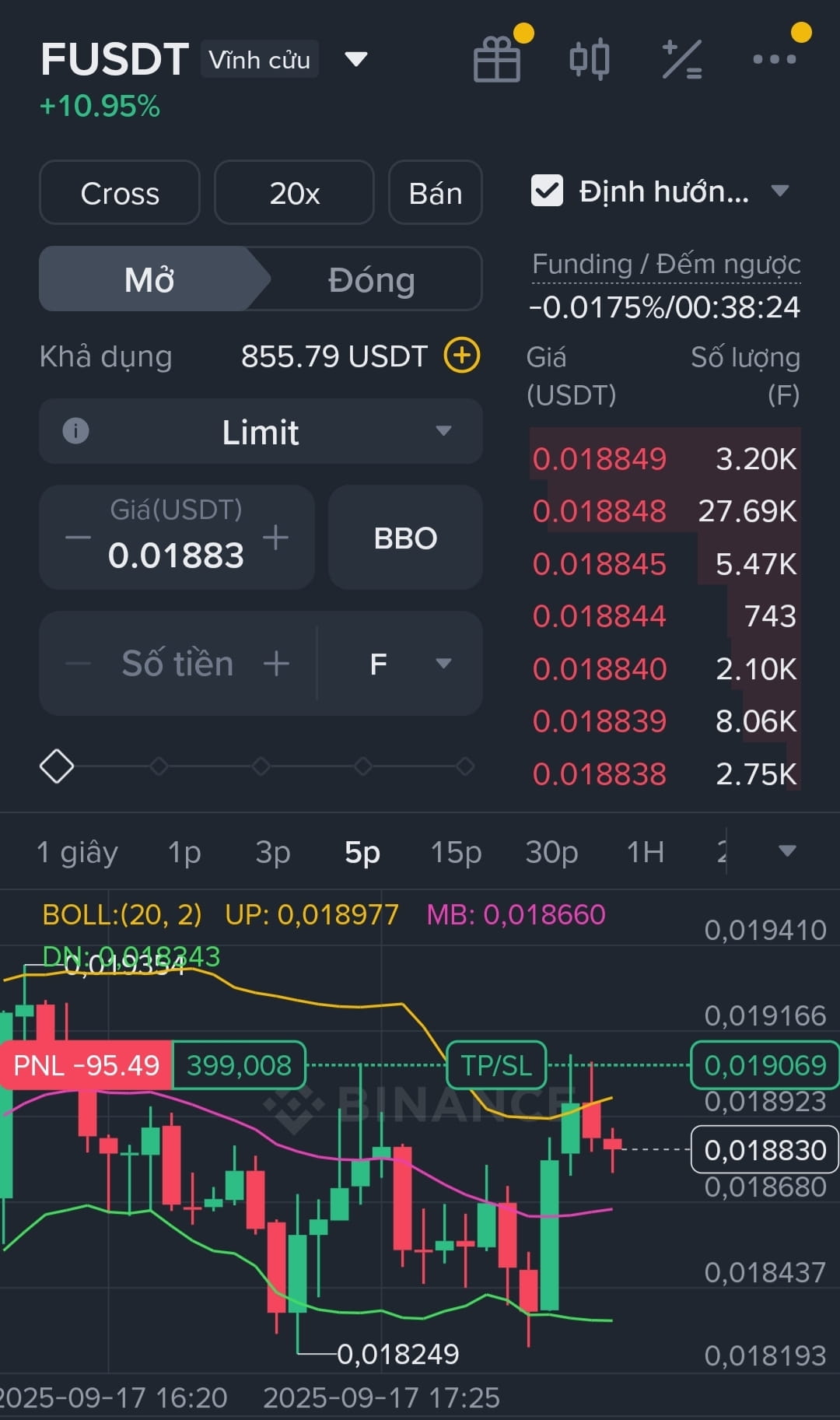Select the 15p chart interval
840x1420 pixels.
[457, 852]
